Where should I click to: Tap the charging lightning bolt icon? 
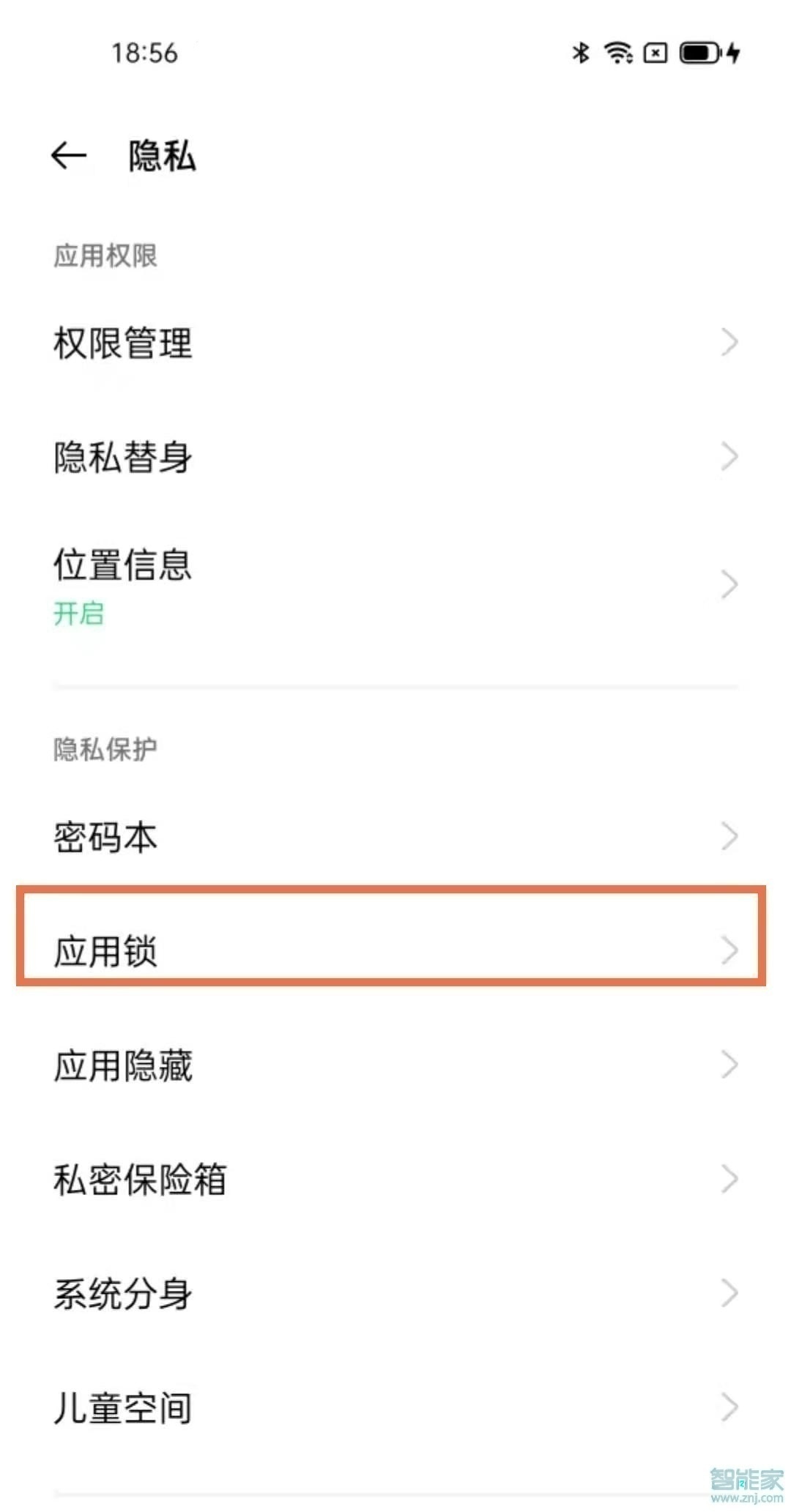[x=732, y=52]
